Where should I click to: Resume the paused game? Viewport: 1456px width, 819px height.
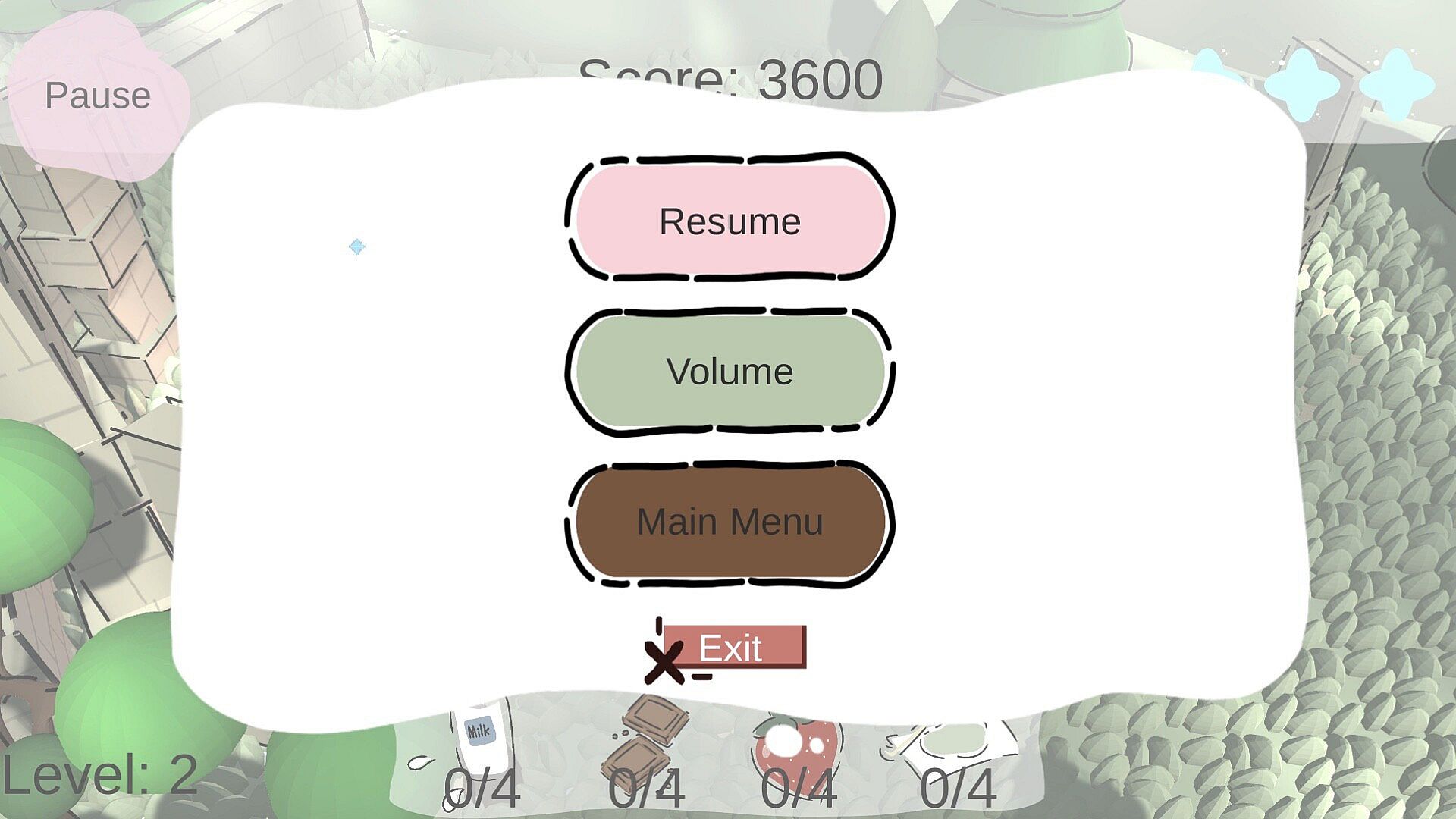(x=730, y=218)
